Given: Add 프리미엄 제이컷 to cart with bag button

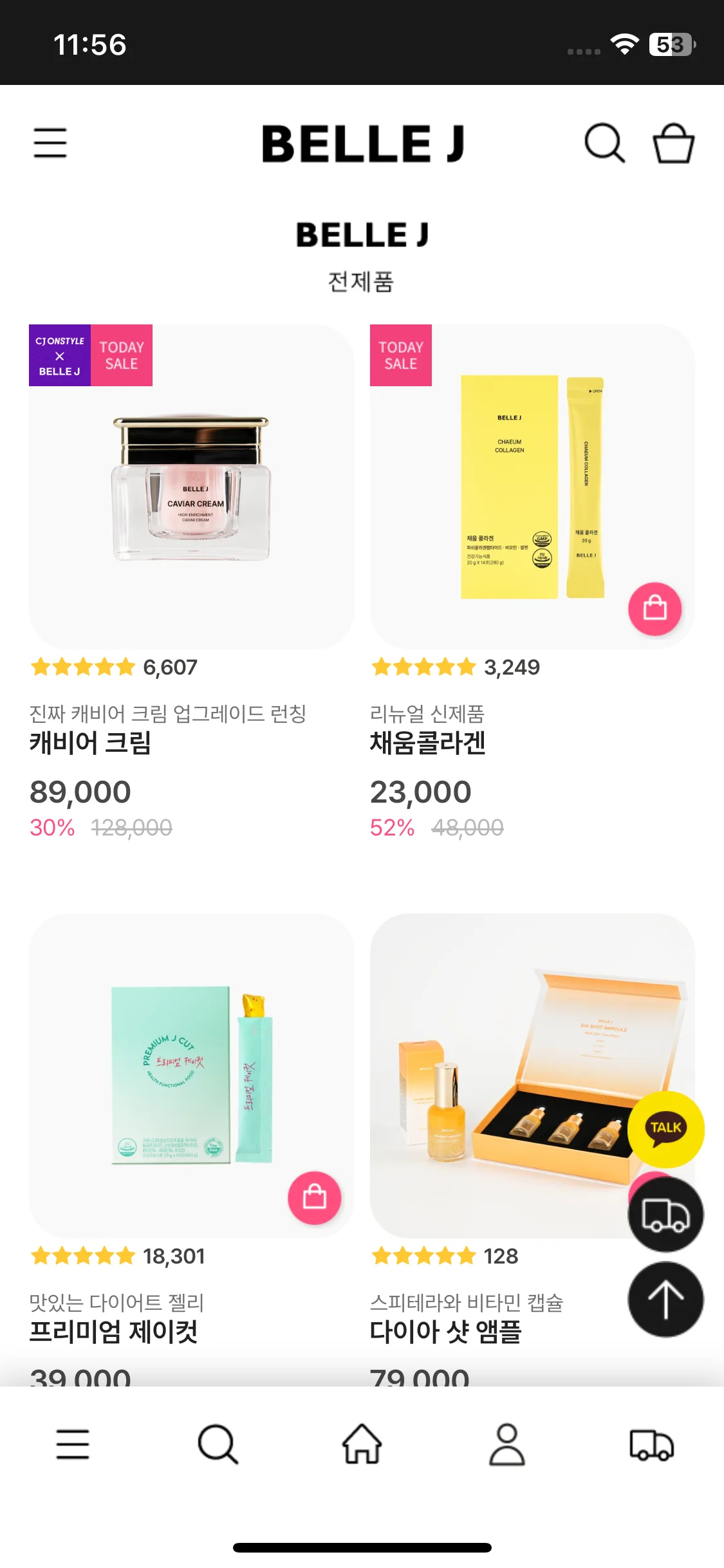Looking at the screenshot, I should (314, 1197).
